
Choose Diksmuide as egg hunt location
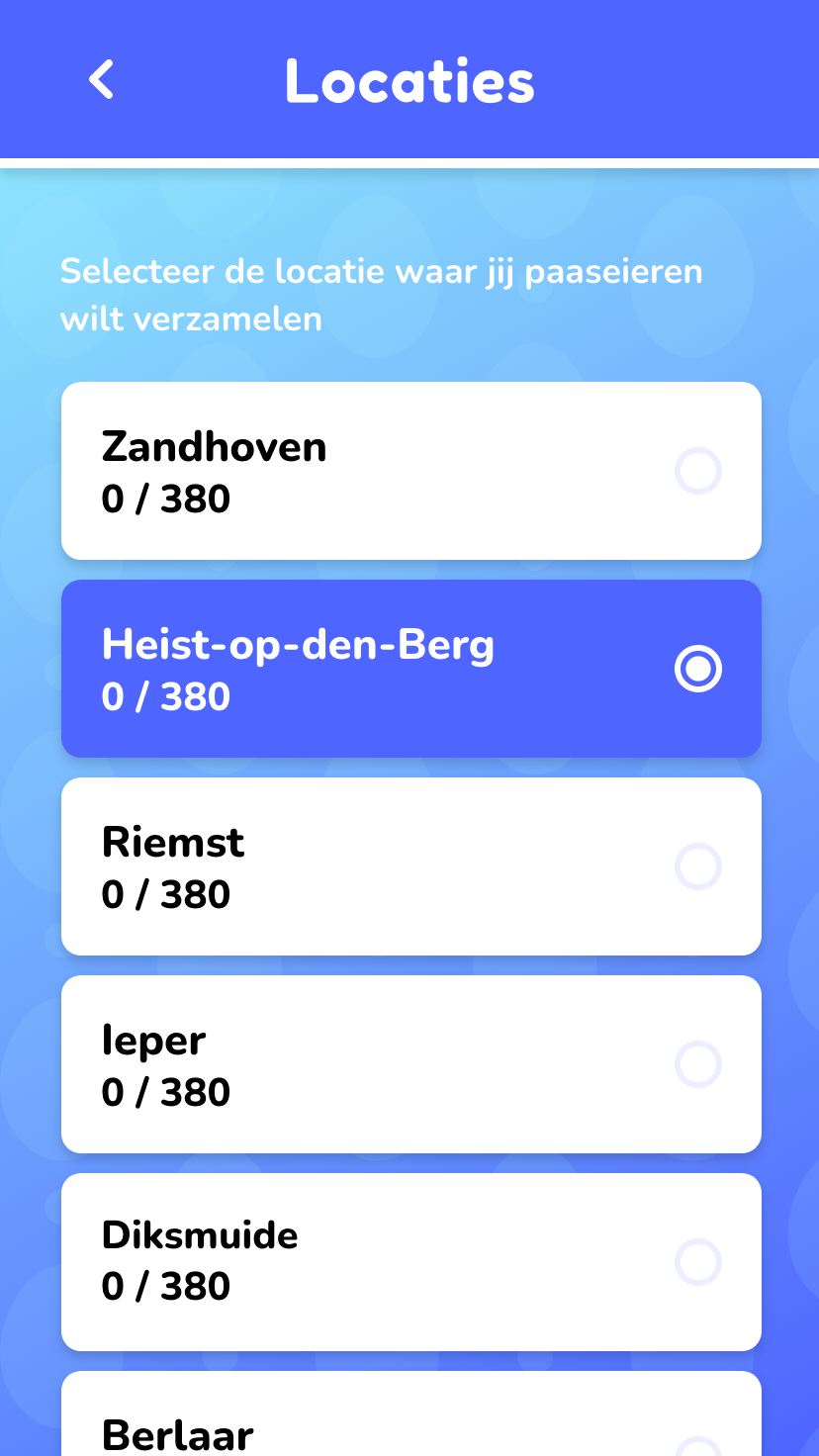(410, 1262)
